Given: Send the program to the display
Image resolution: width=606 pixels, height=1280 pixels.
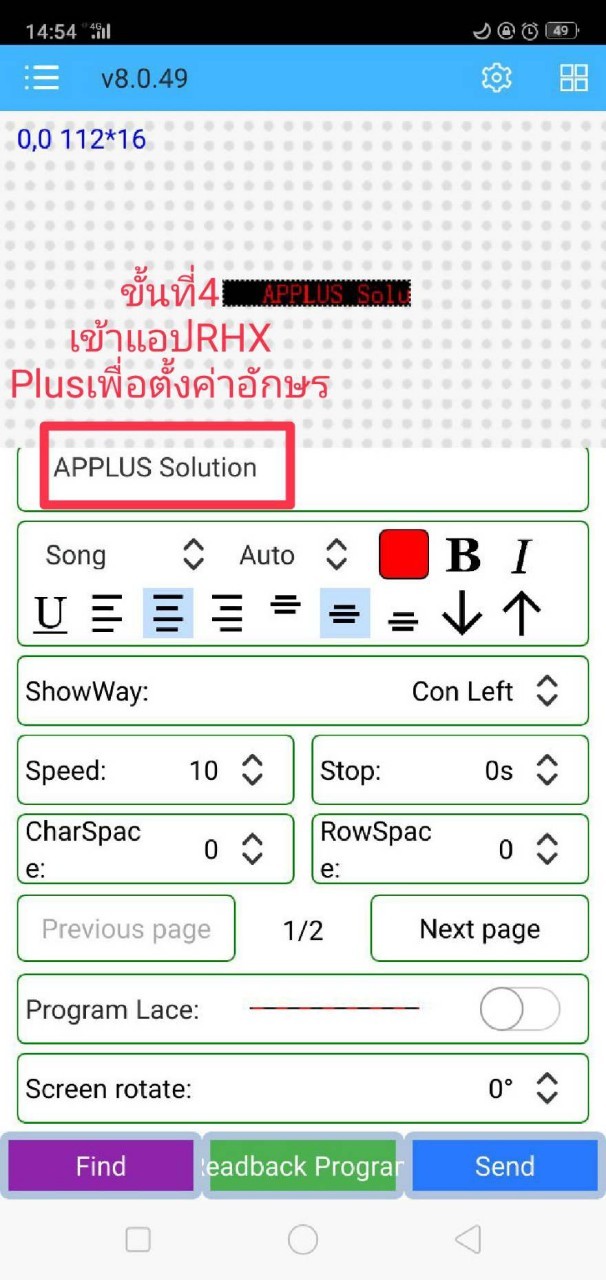Looking at the screenshot, I should (504, 1166).
